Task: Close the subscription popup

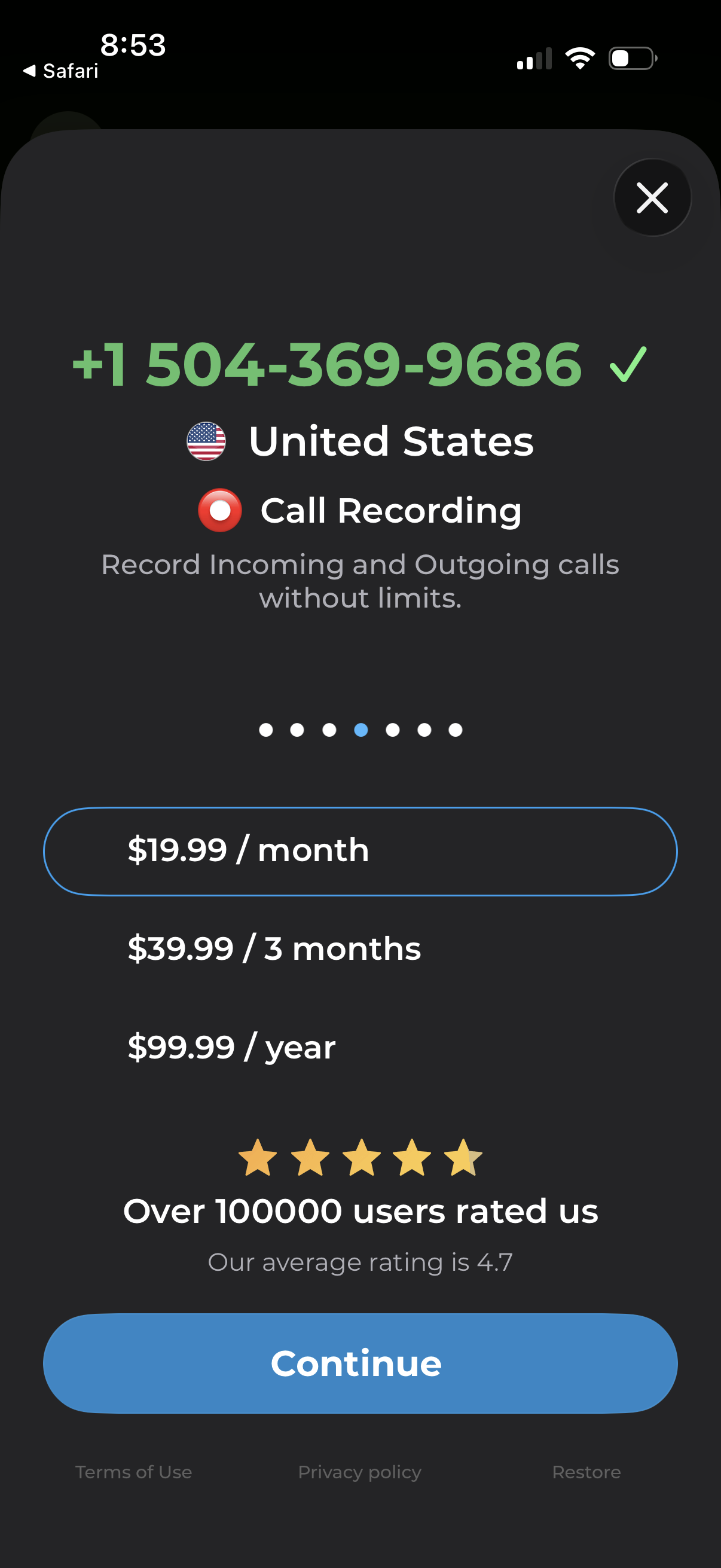Action: [x=652, y=198]
